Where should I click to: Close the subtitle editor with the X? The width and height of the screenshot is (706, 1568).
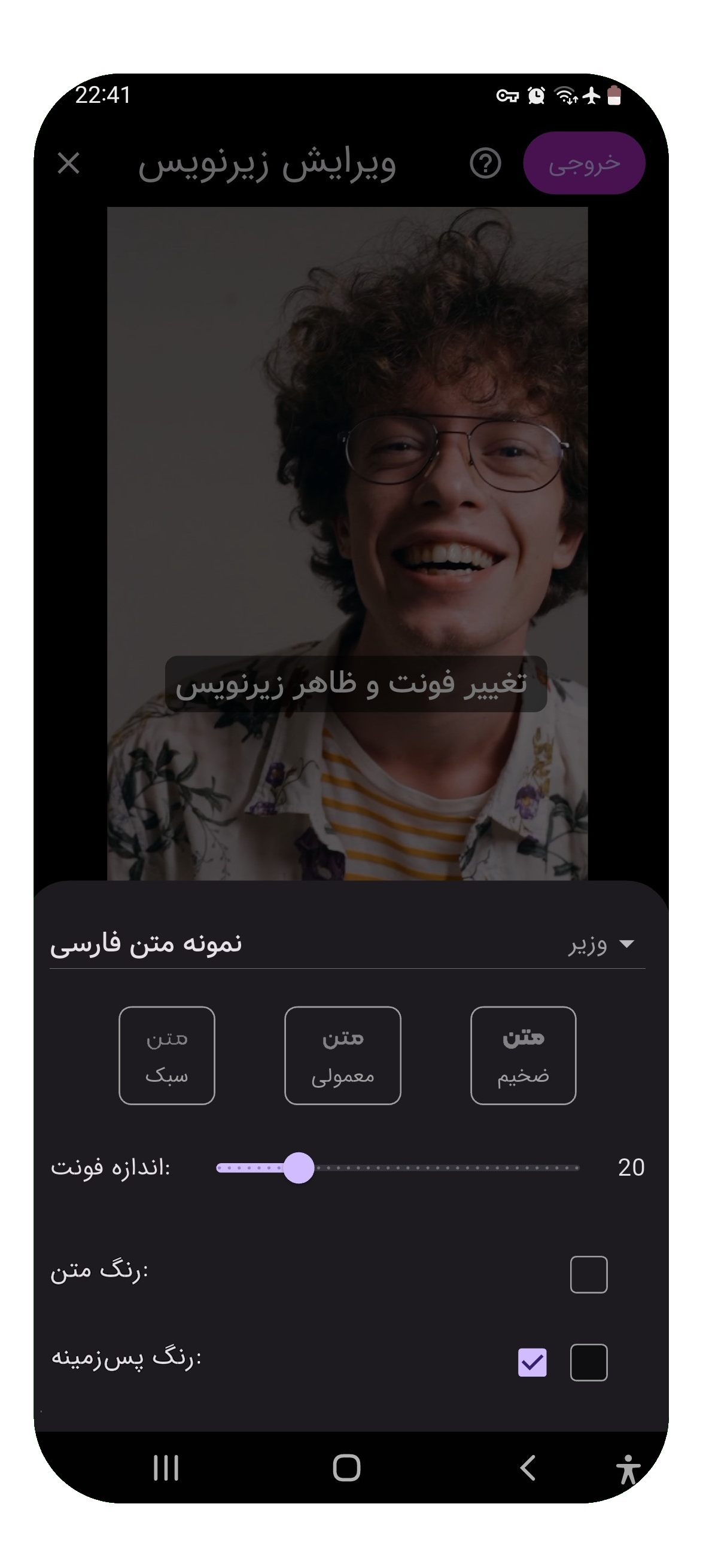coord(68,163)
